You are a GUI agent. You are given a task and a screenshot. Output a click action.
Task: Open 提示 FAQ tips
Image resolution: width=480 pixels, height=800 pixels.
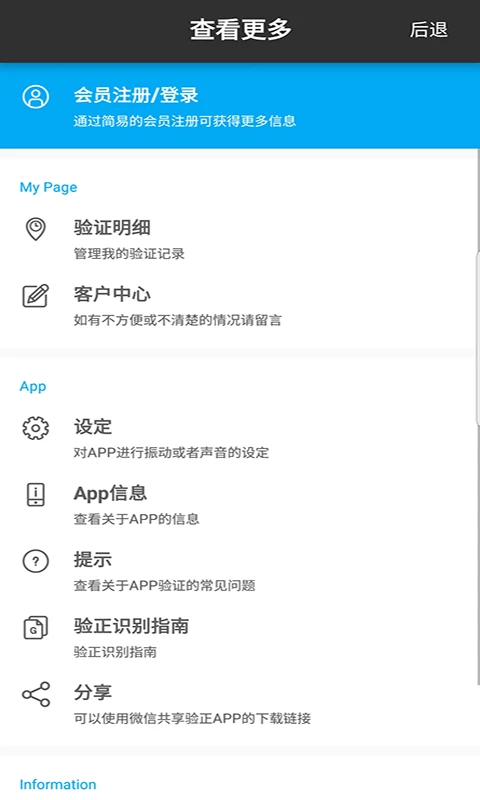(x=240, y=570)
